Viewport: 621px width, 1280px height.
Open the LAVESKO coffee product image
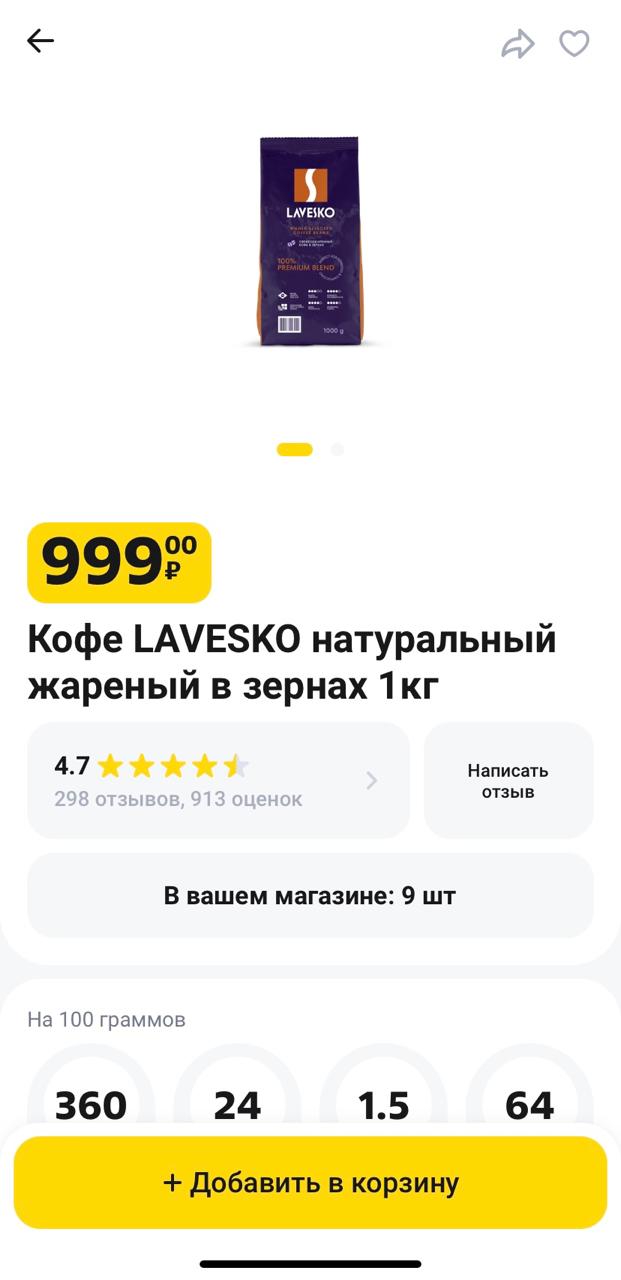coord(310,241)
